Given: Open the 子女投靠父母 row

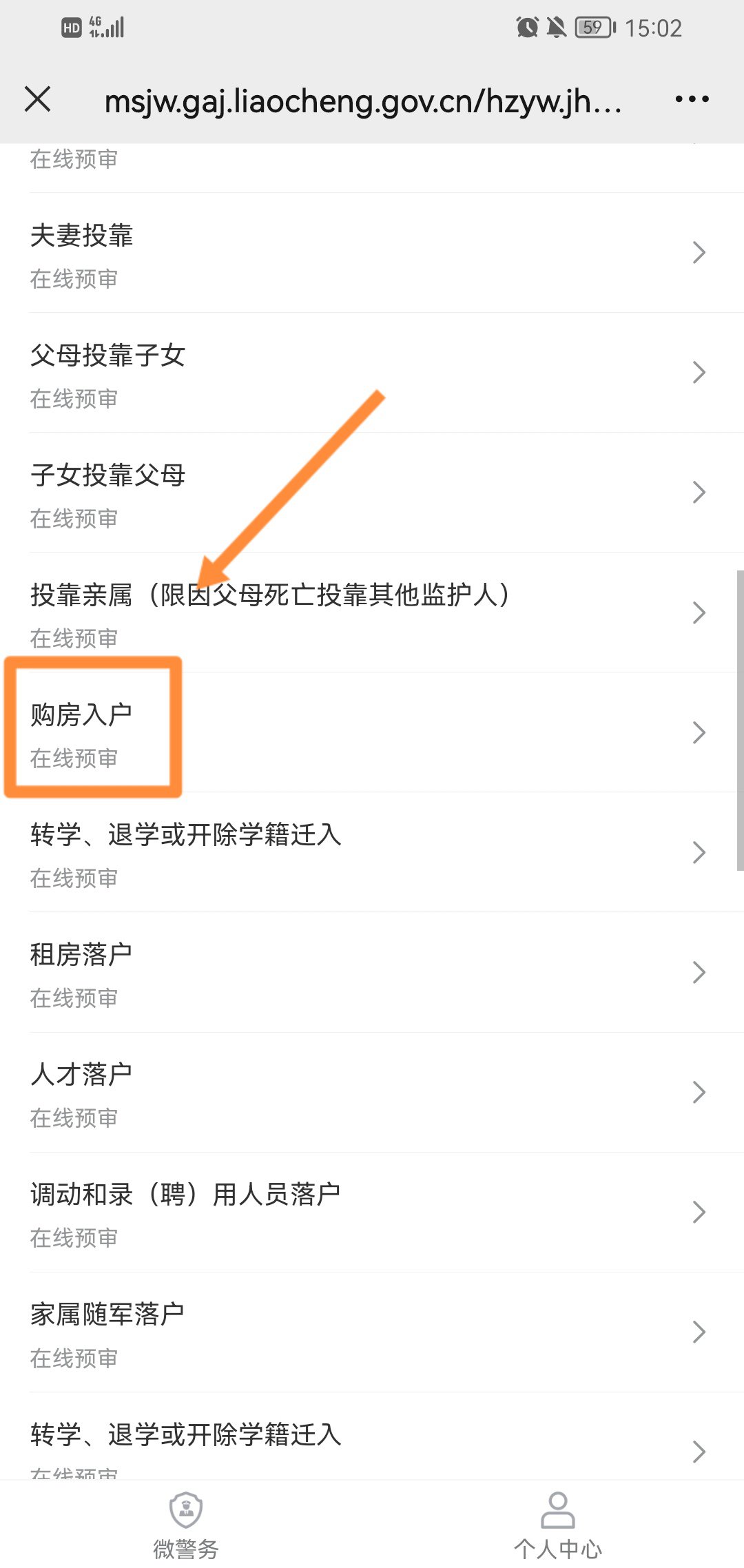Looking at the screenshot, I should tap(372, 493).
